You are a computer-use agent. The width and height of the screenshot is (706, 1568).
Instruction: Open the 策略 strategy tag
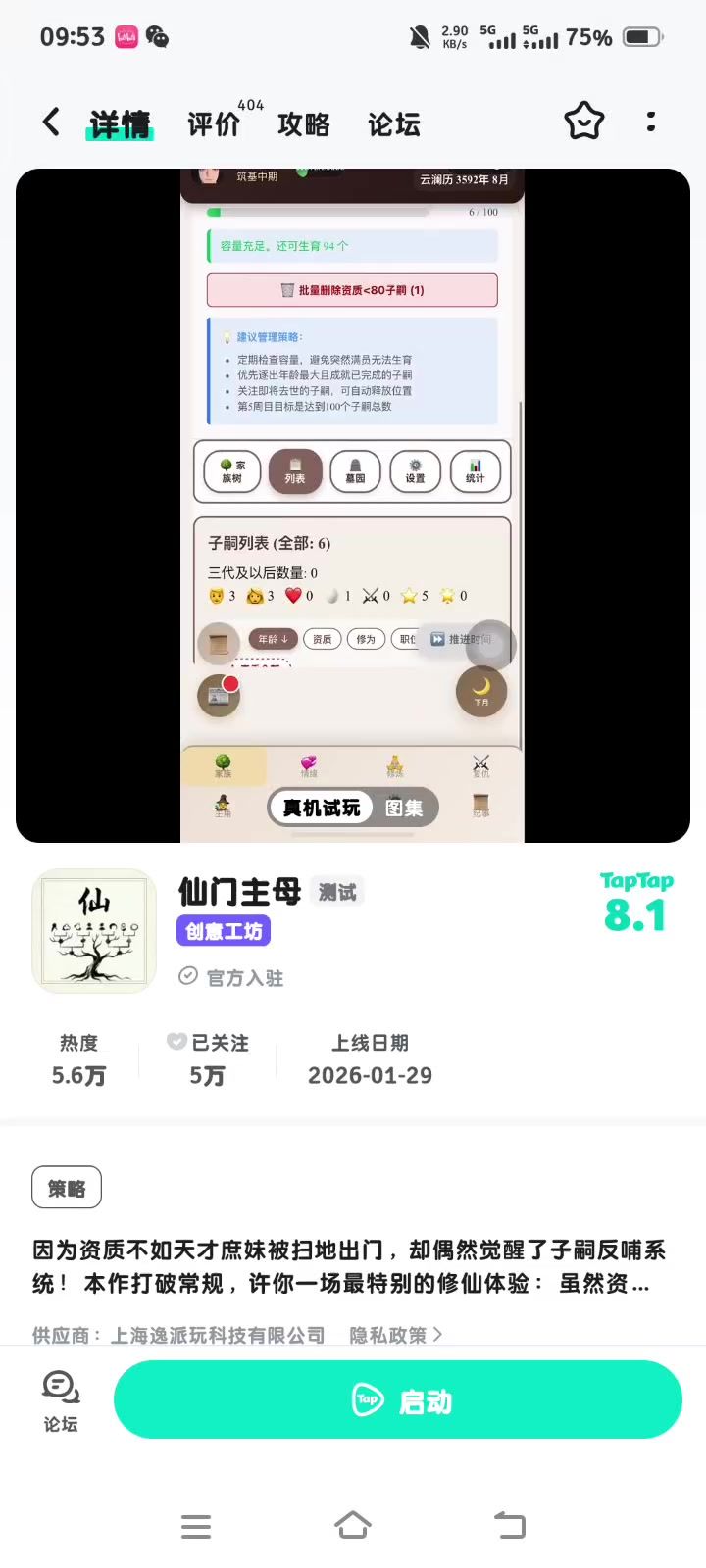click(67, 1188)
